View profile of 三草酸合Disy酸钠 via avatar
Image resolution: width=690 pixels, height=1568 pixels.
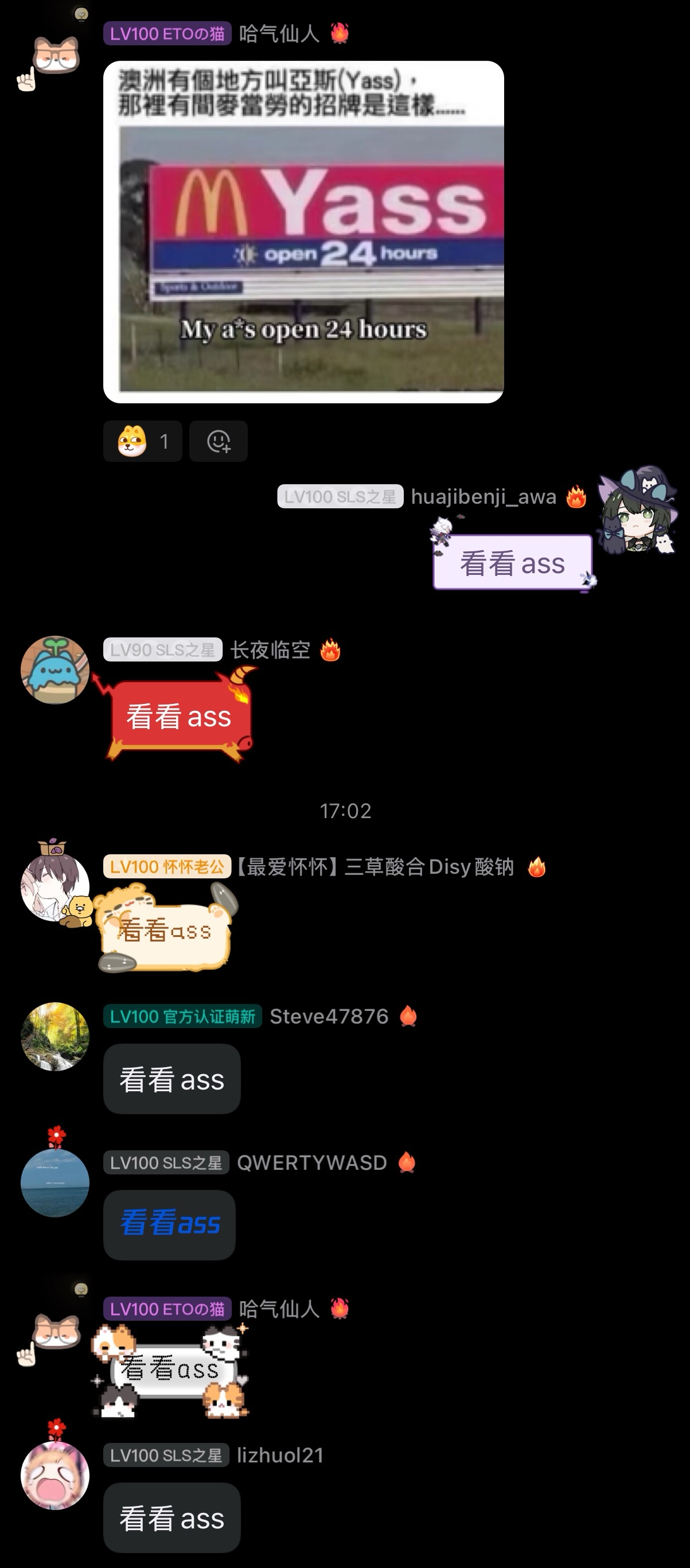coord(53,886)
